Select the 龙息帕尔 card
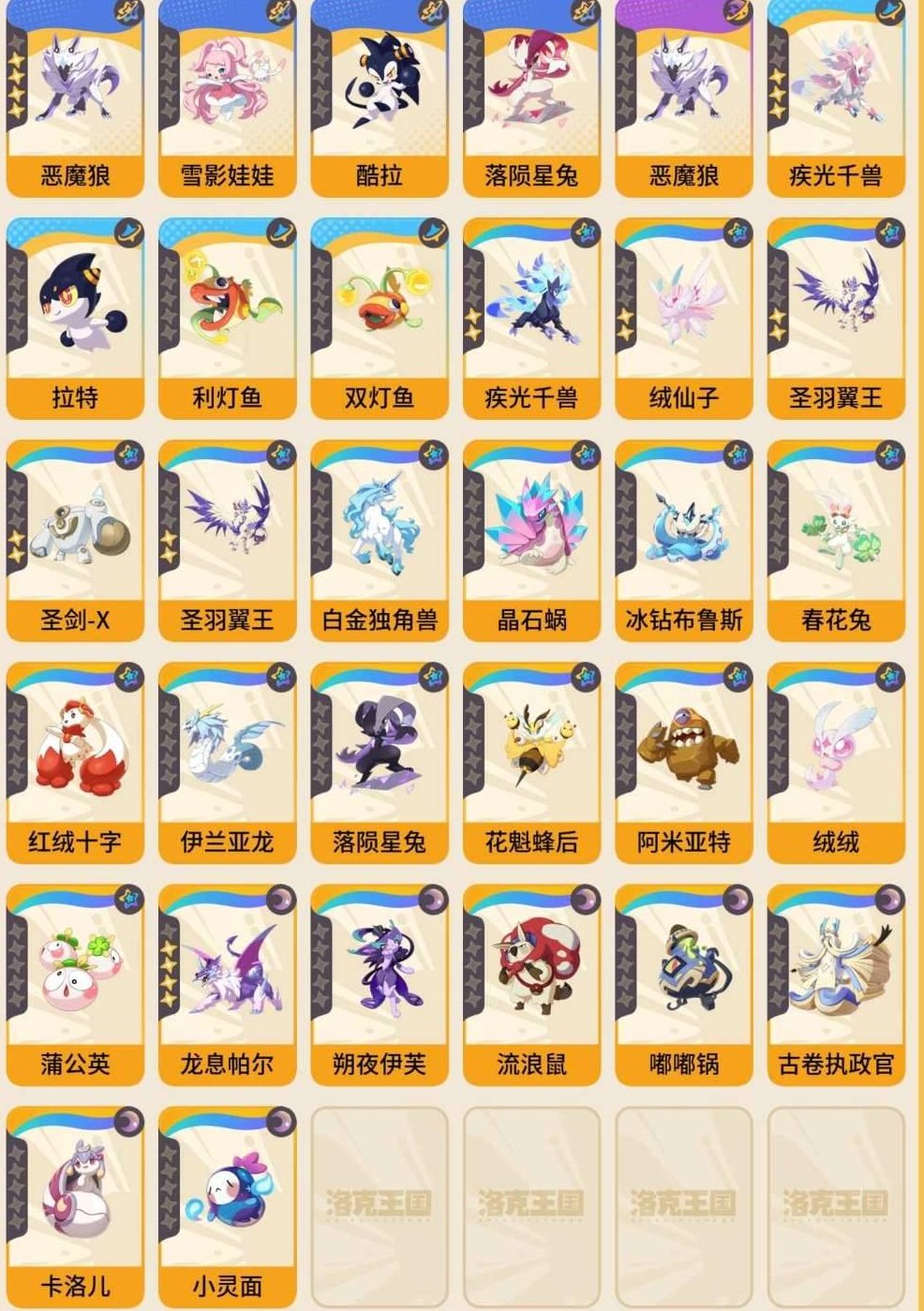Image resolution: width=924 pixels, height=1311 pixels. tap(227, 984)
